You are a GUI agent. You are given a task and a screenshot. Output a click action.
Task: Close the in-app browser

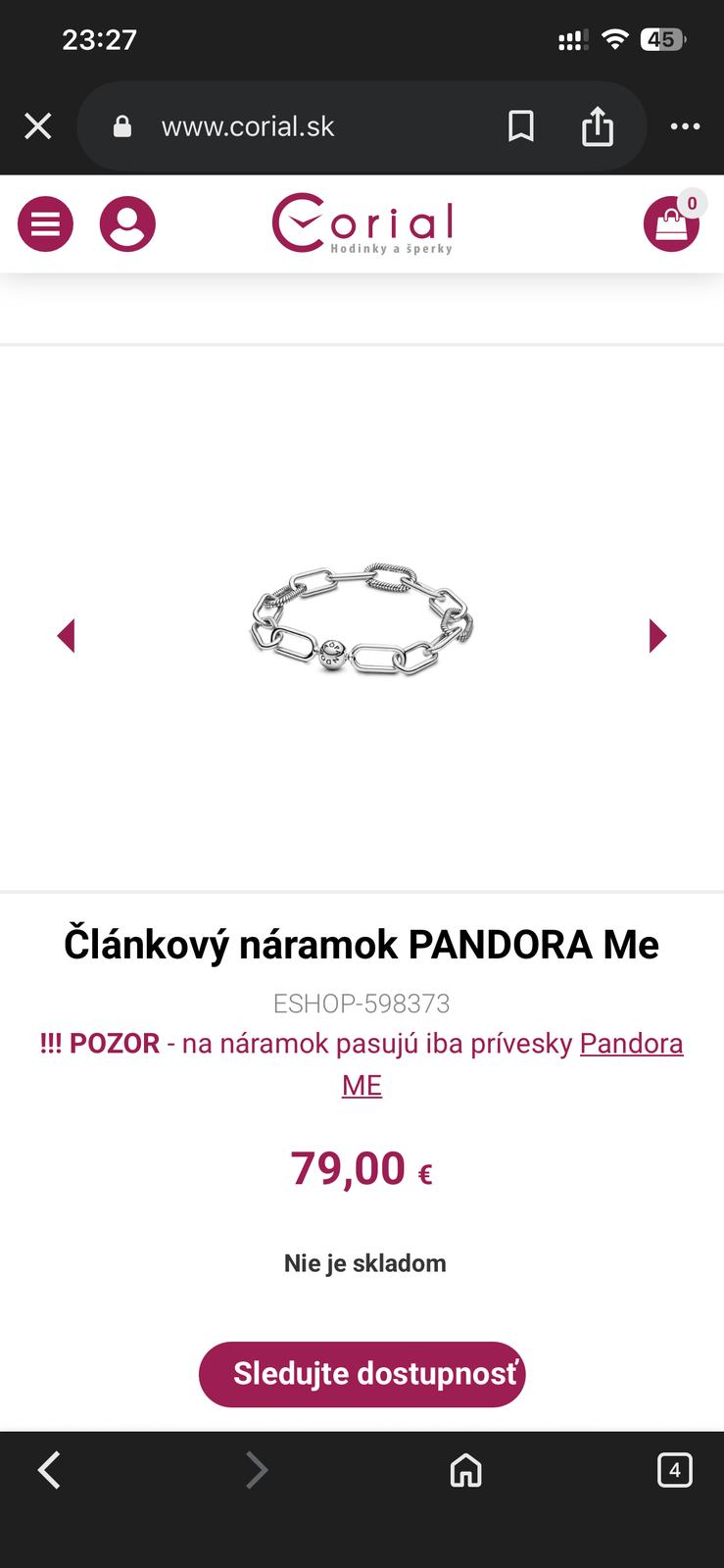pyautogui.click(x=37, y=126)
